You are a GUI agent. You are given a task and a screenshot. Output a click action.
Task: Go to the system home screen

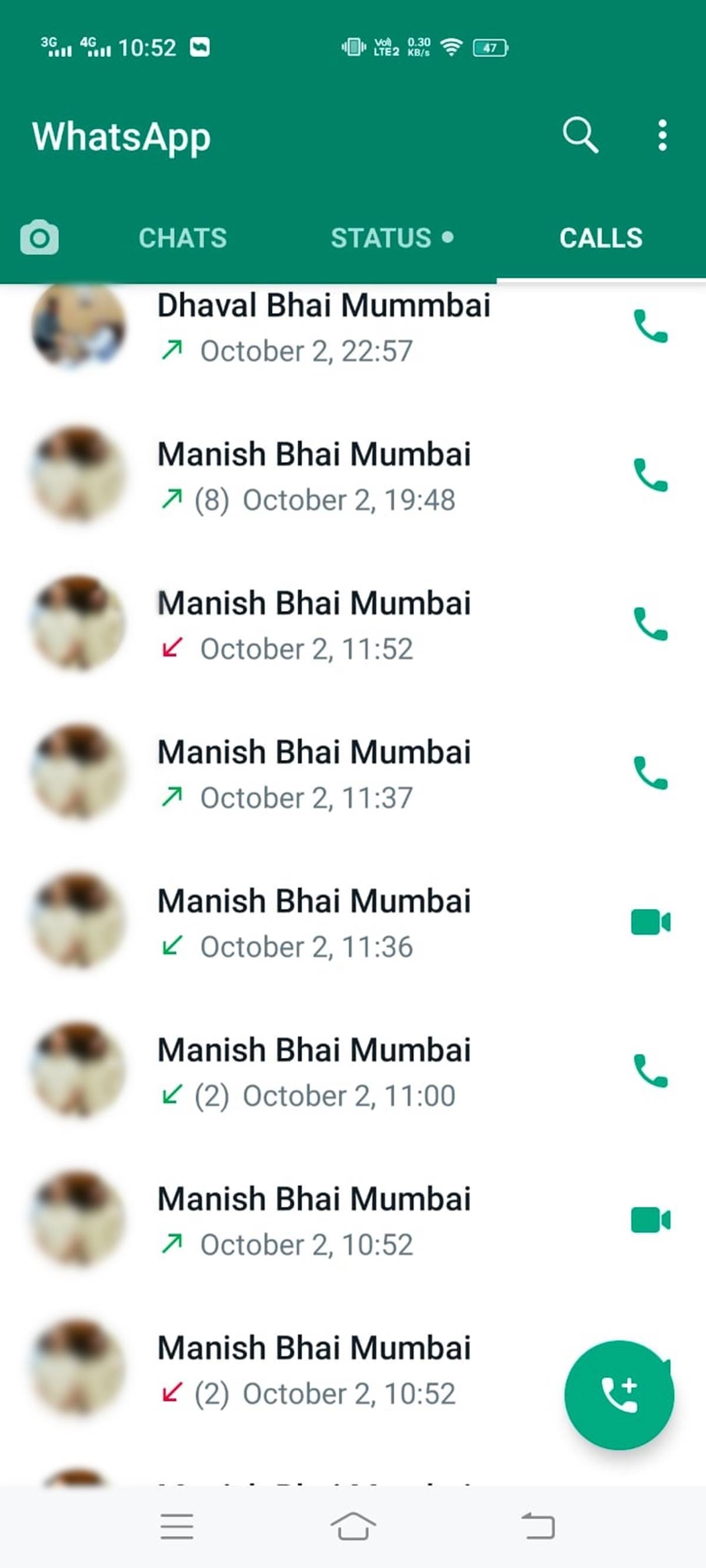pos(354,1526)
